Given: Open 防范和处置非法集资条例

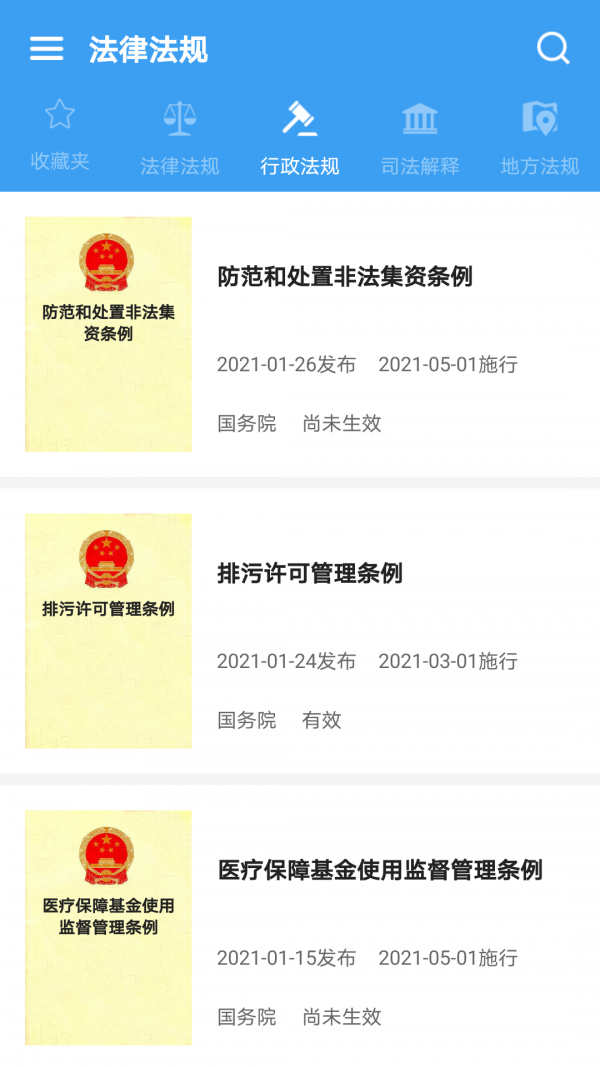Looking at the screenshot, I should coord(345,277).
